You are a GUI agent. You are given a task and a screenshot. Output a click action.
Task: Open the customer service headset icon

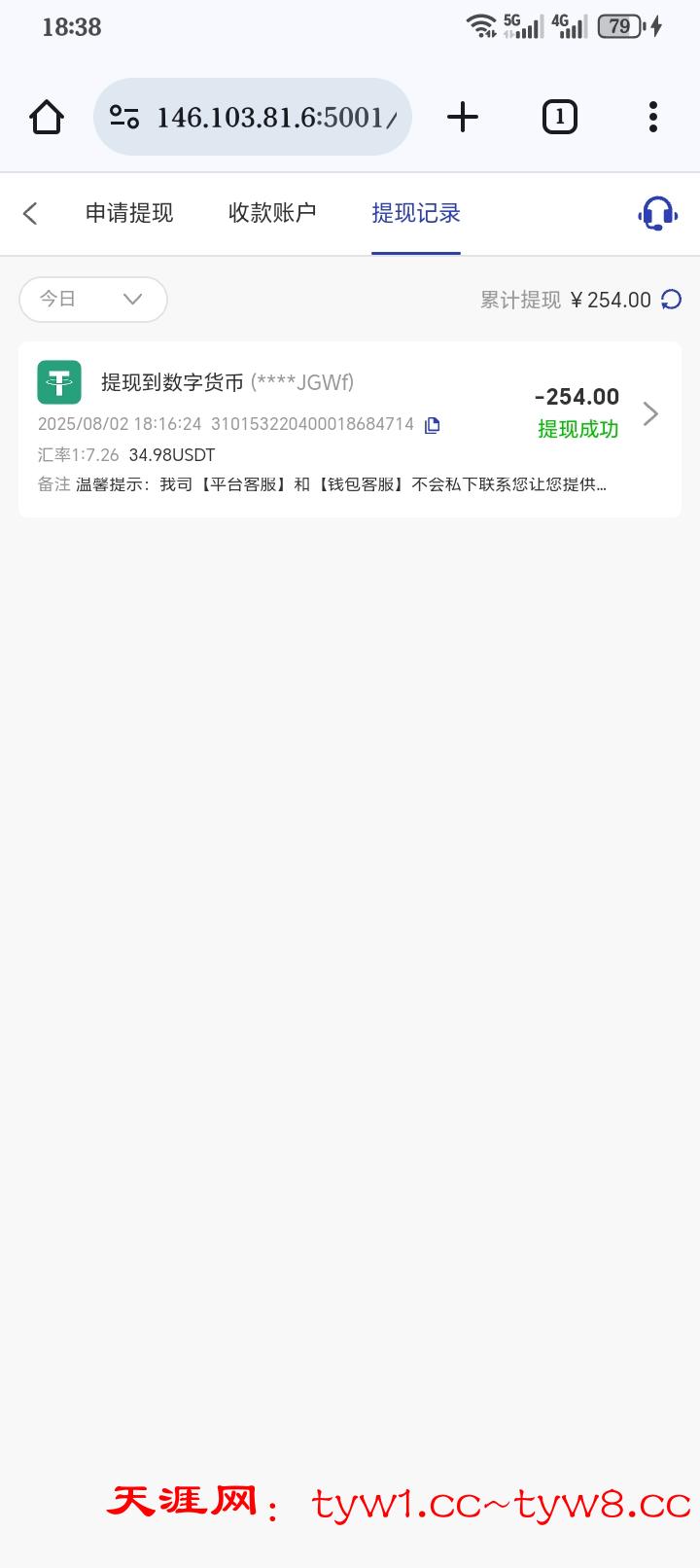point(656,214)
